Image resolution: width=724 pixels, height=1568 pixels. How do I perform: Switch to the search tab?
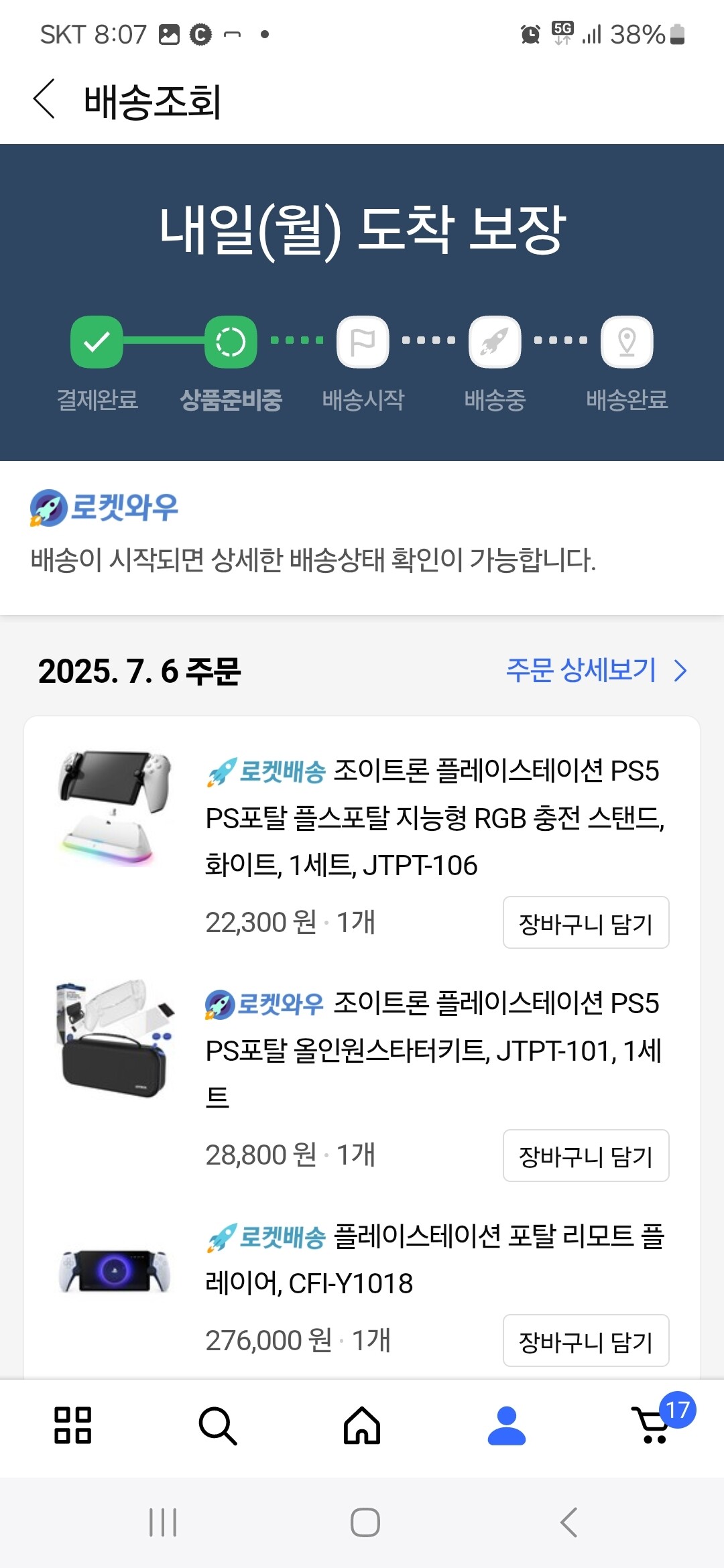click(x=217, y=1425)
